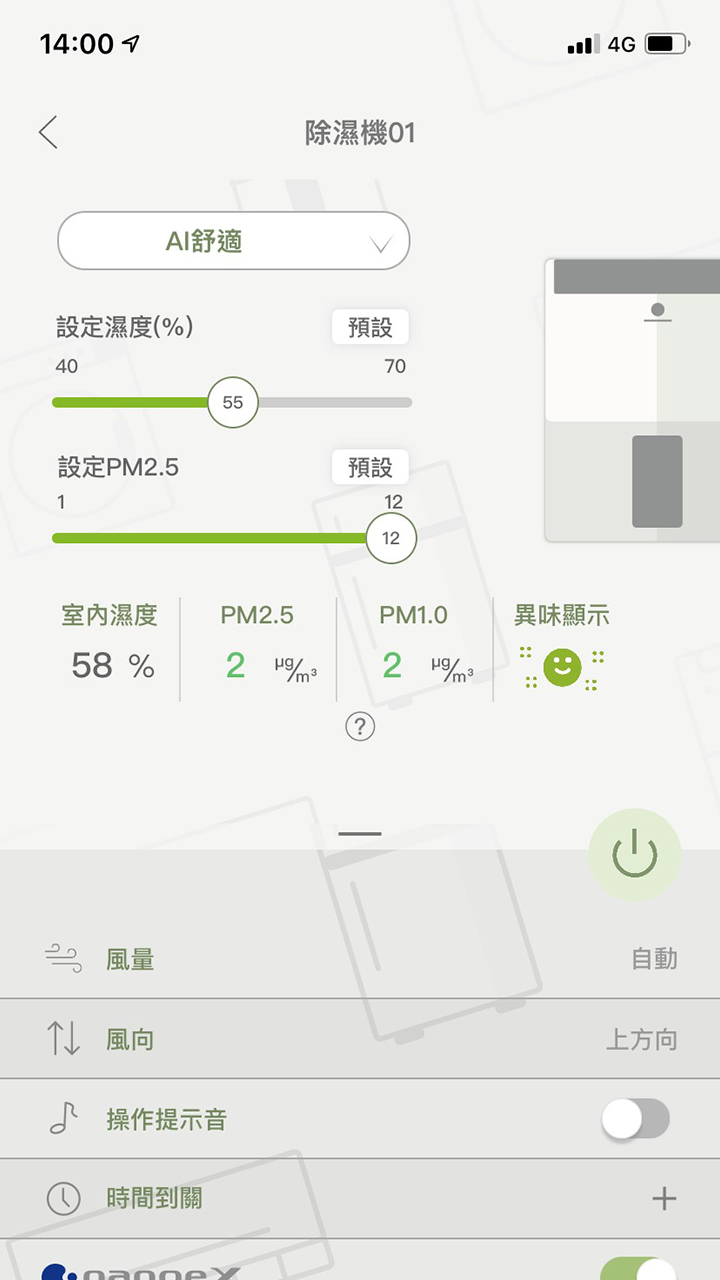Click 預設 preset for PM2.5 setting
This screenshot has width=720, height=1280.
(x=370, y=467)
